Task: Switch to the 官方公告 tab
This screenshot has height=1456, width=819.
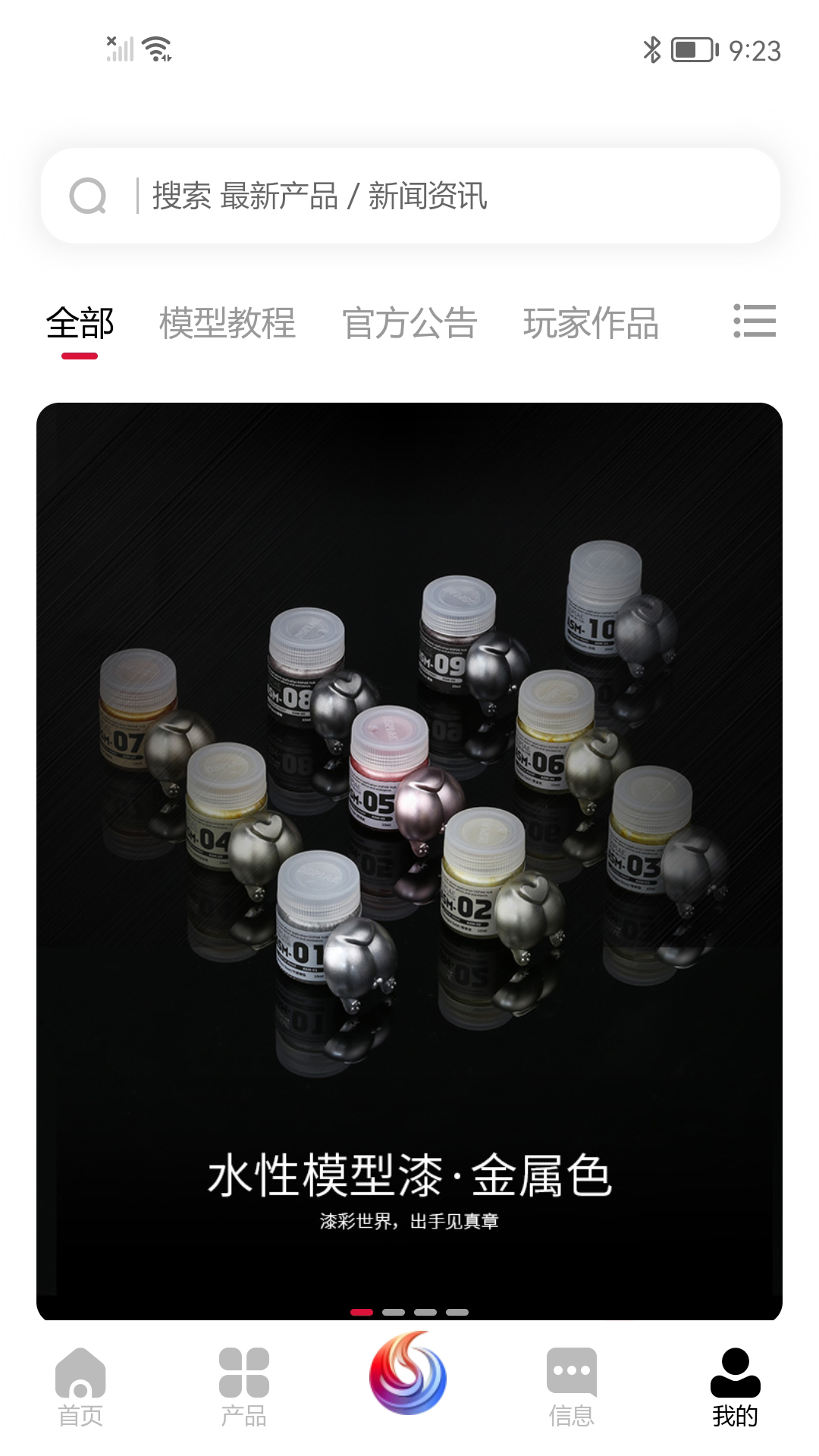Action: coord(409,324)
